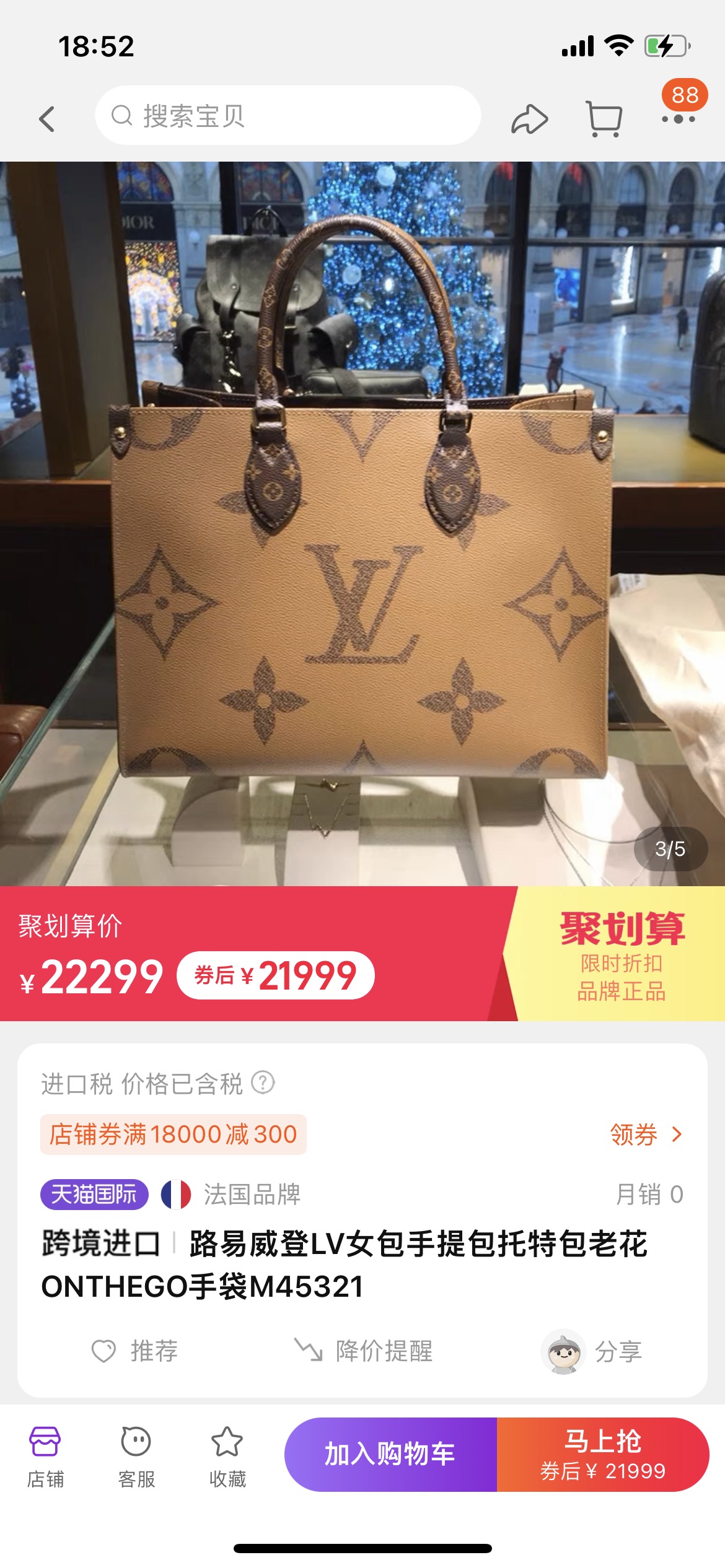The height and width of the screenshot is (1568, 725).
Task: Add item to 收藏 favorites
Action: click(227, 1455)
